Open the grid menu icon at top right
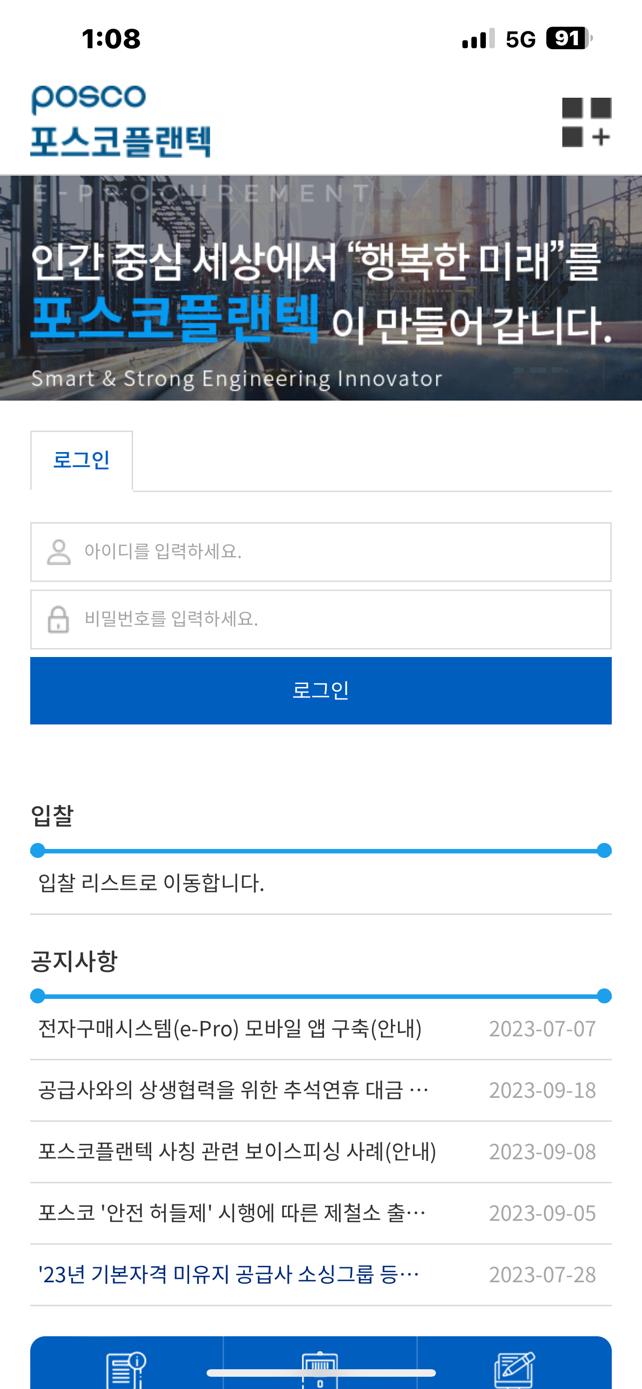 pyautogui.click(x=586, y=122)
